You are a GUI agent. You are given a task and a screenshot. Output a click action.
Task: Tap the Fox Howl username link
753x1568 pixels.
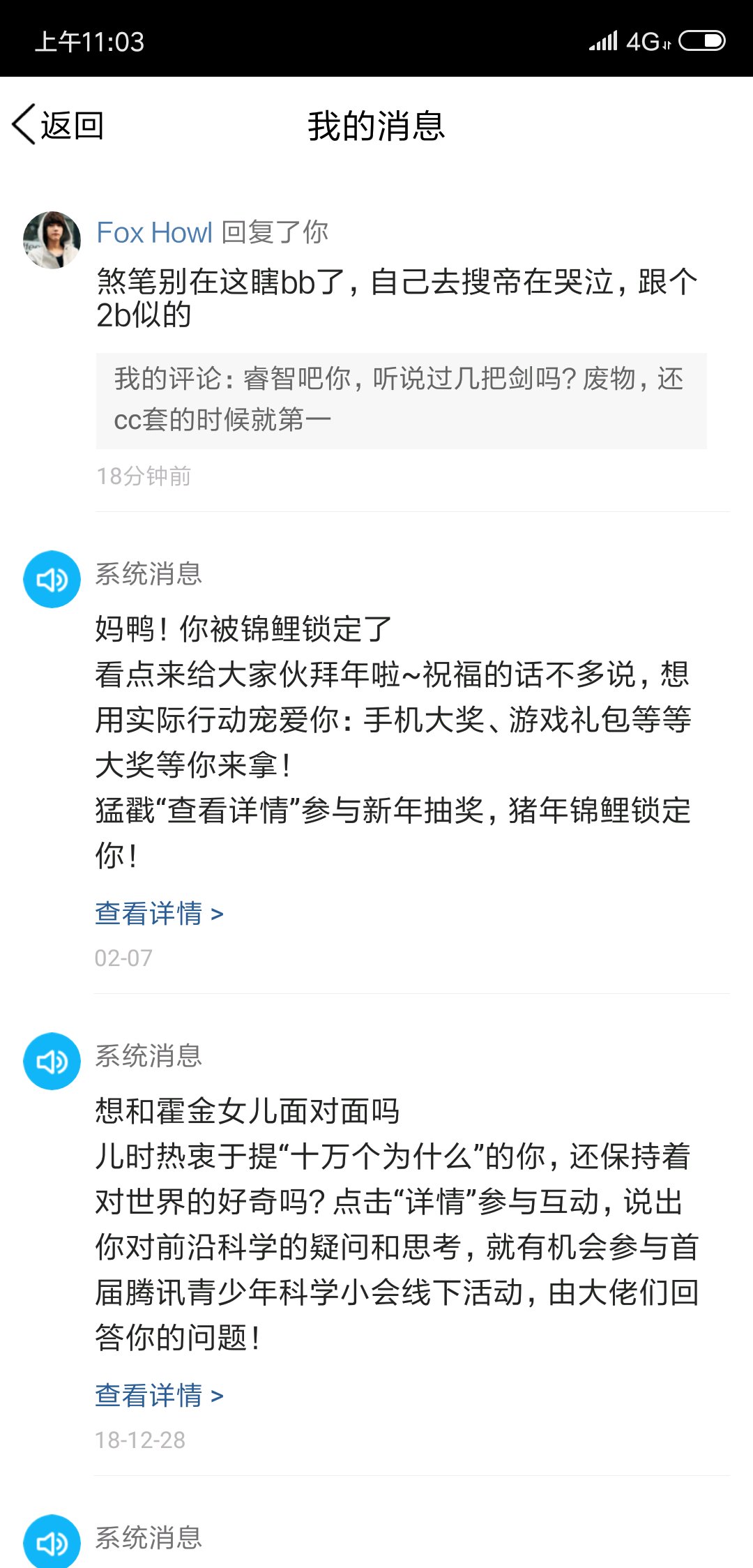(x=154, y=232)
